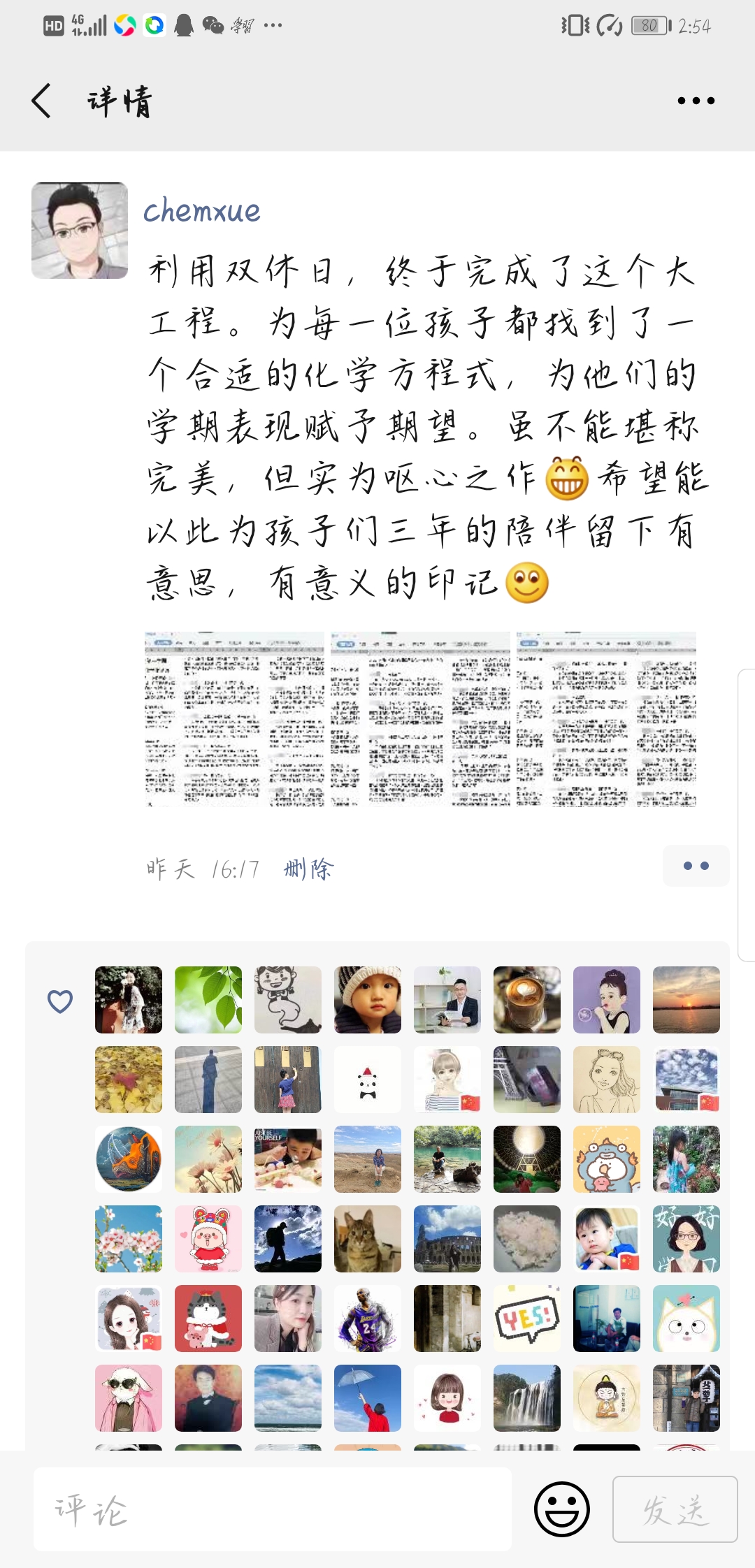Image resolution: width=755 pixels, height=1568 pixels.
Task: View the liker with the waterfall avatar
Action: (527, 1398)
